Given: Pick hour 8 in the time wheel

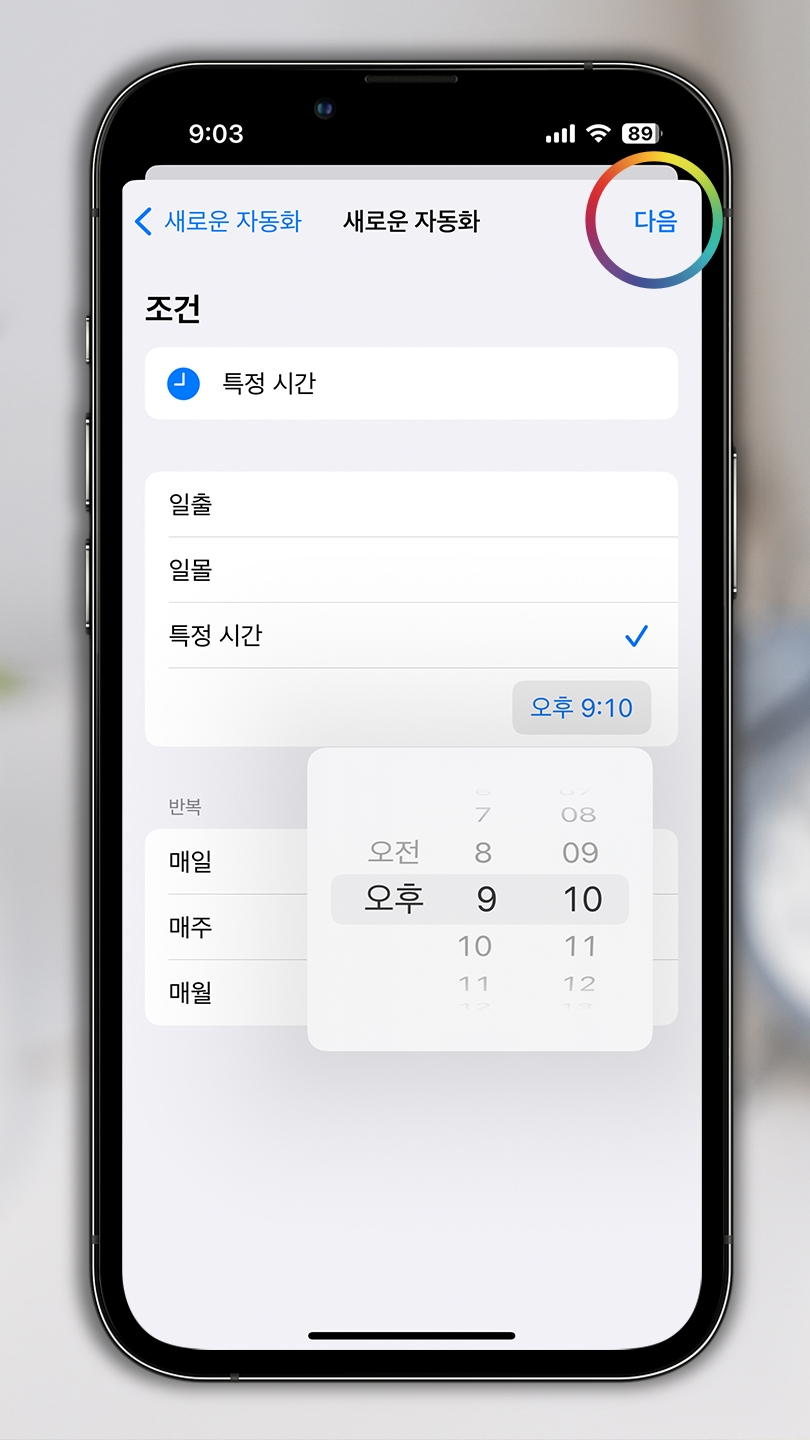Looking at the screenshot, I should pos(483,852).
